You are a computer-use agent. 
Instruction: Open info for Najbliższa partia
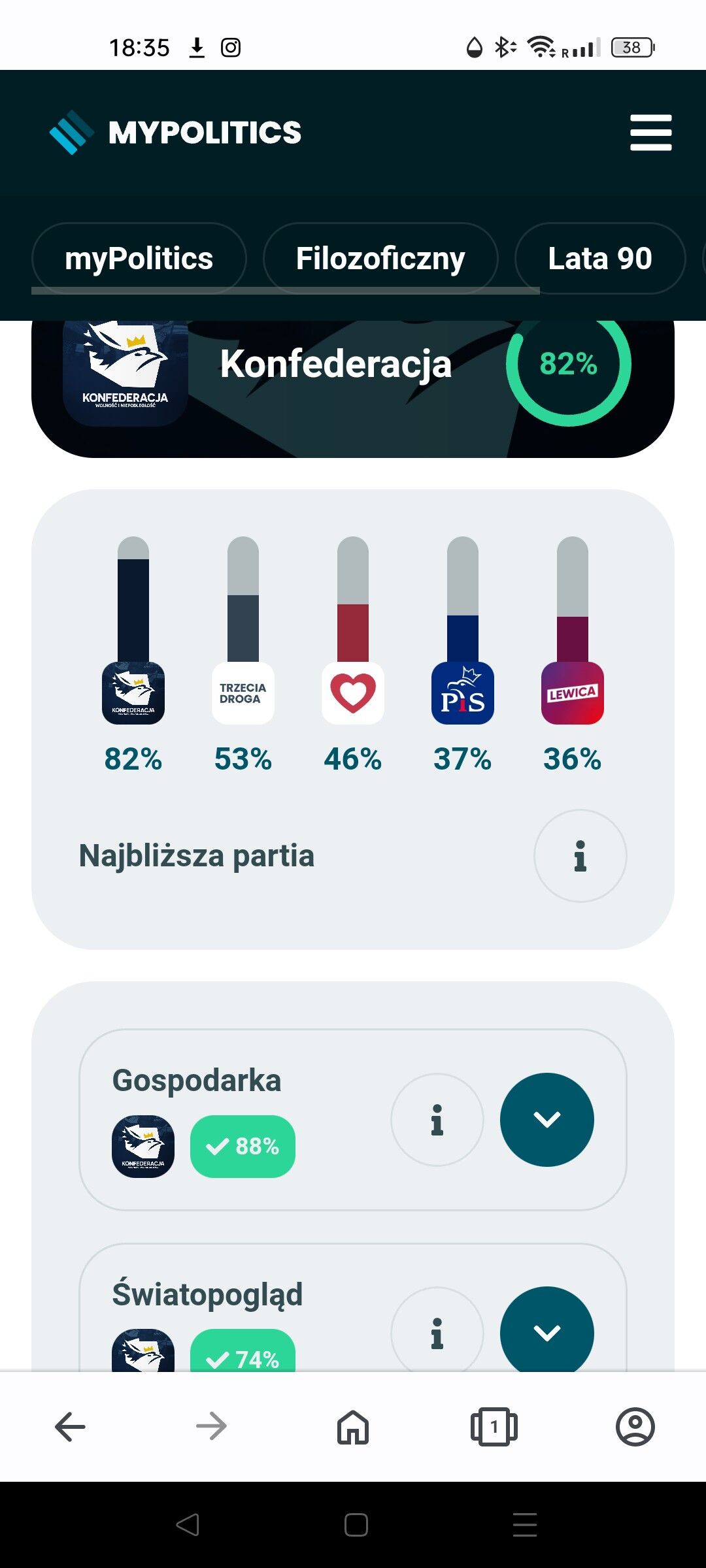click(x=580, y=856)
